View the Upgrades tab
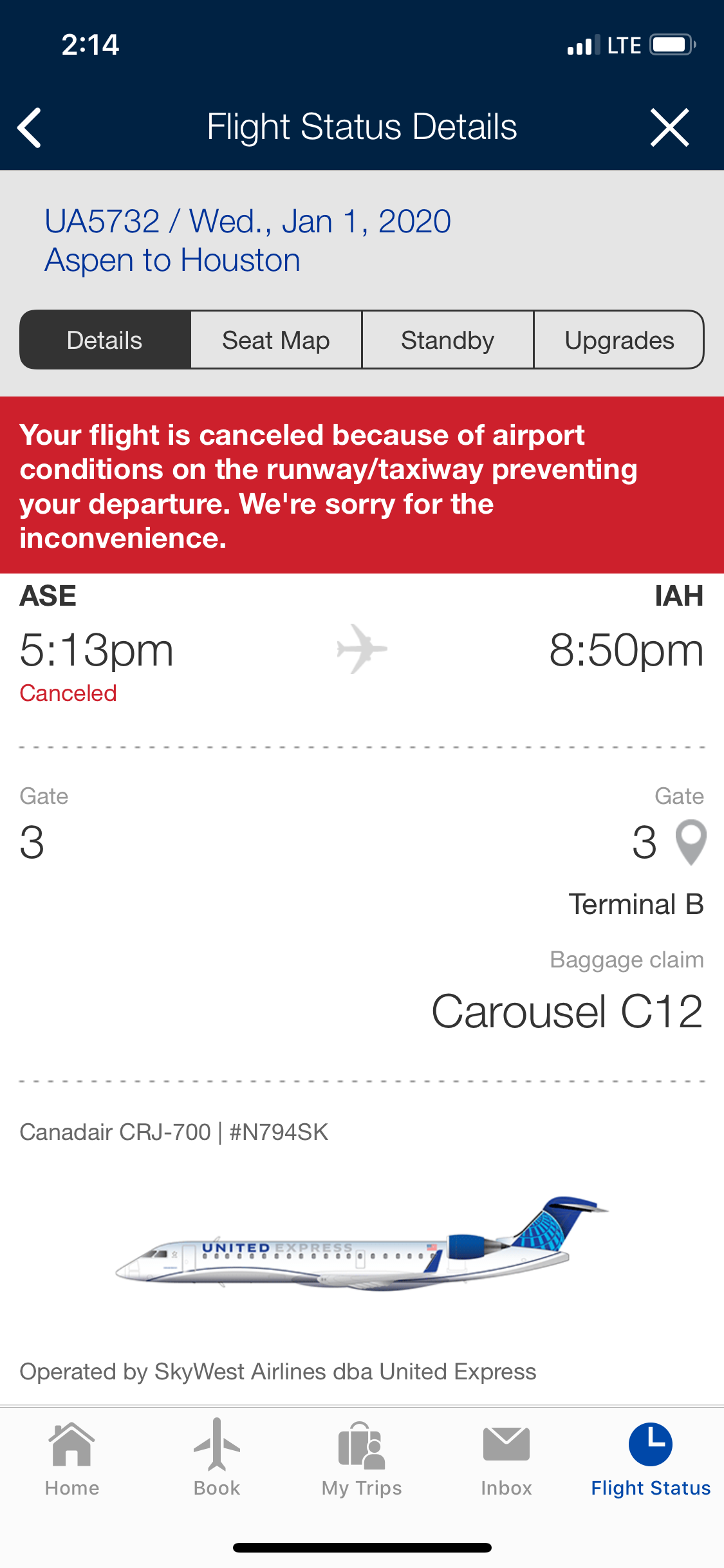Image resolution: width=724 pixels, height=1568 pixels. point(619,340)
